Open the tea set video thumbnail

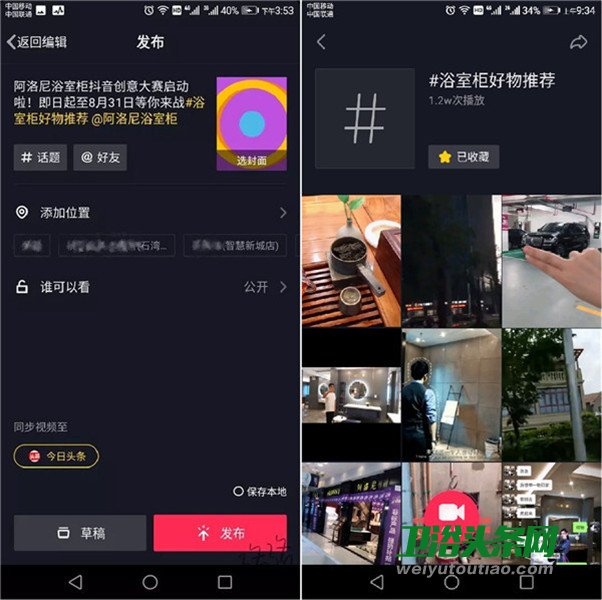351,260
